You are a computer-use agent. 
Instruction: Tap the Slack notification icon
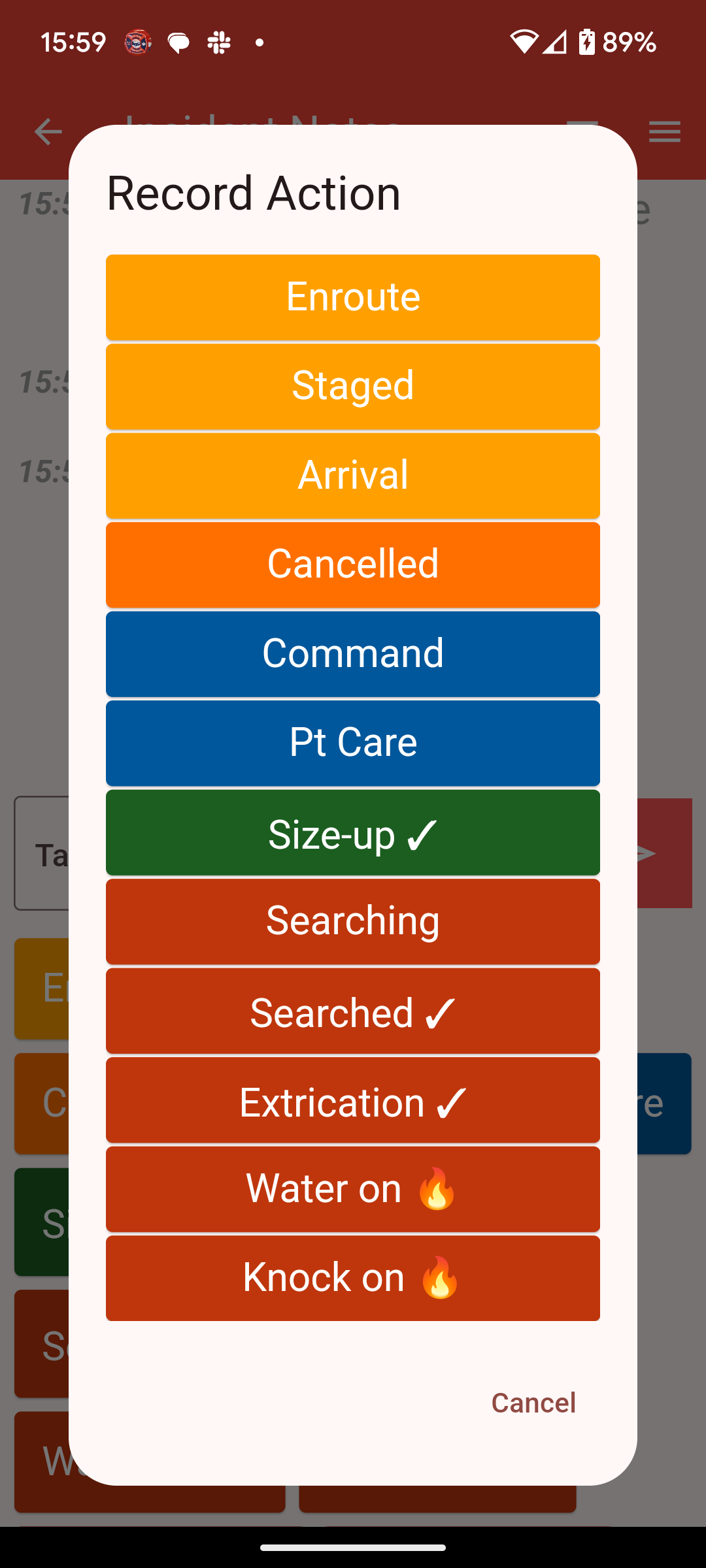coord(219,42)
